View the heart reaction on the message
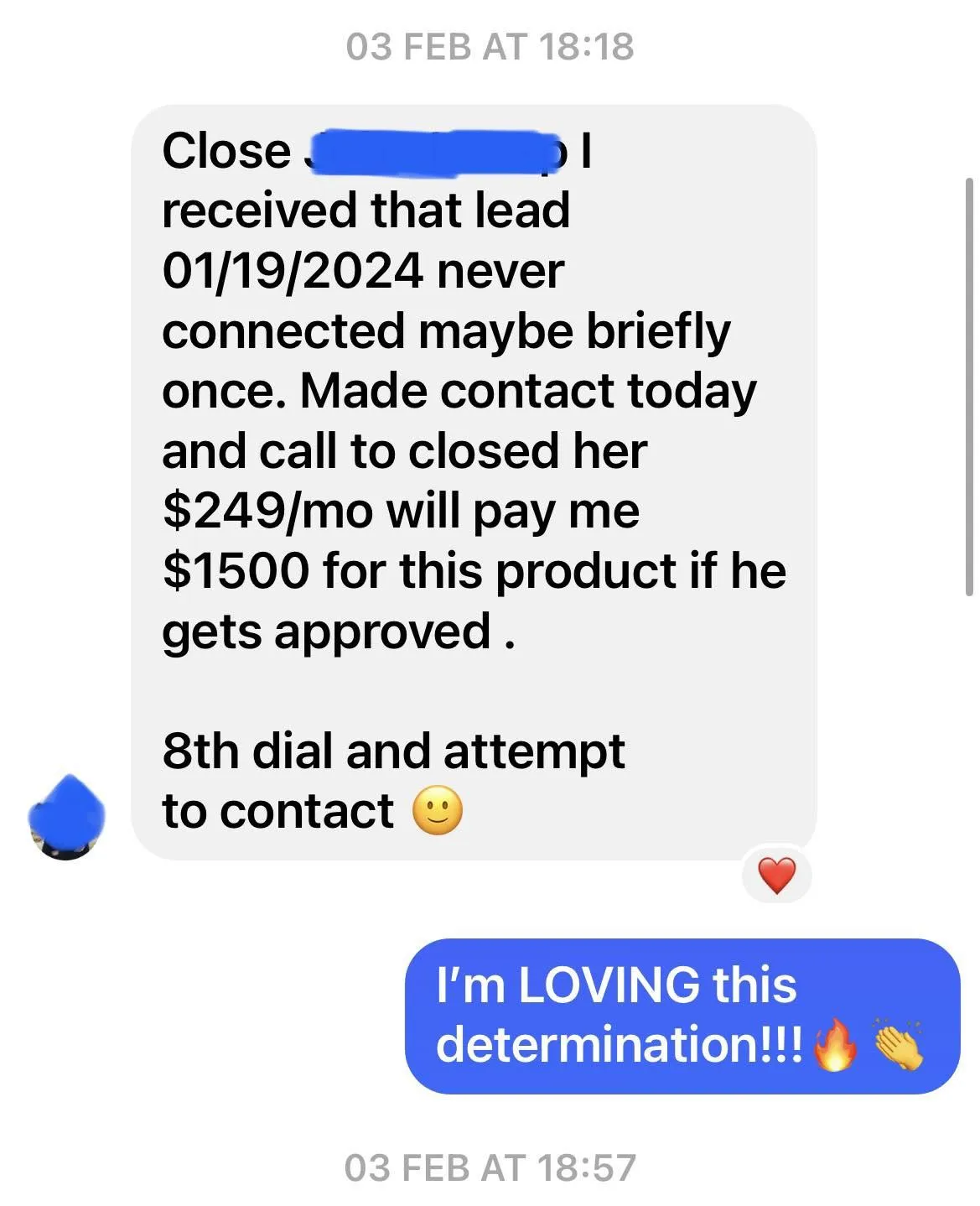This screenshot has height=1206, width=980. [x=776, y=876]
